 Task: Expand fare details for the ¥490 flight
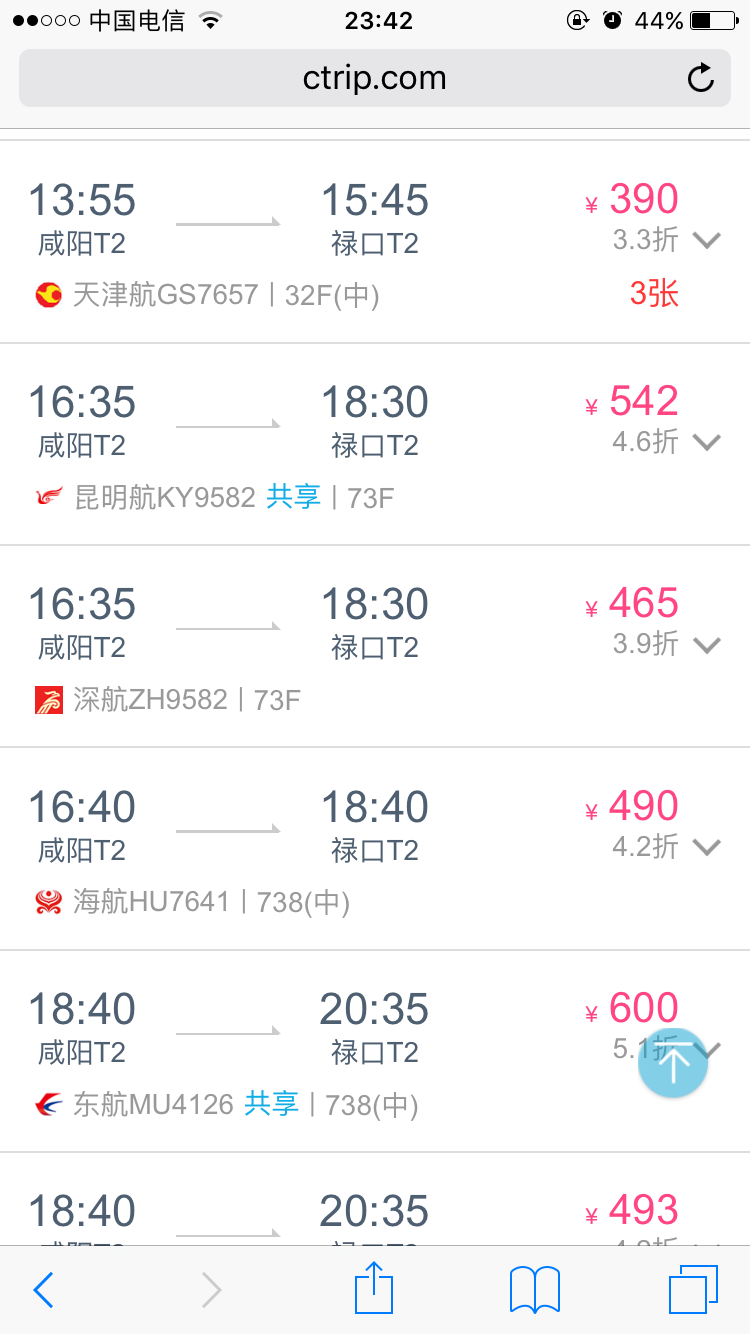[706, 847]
